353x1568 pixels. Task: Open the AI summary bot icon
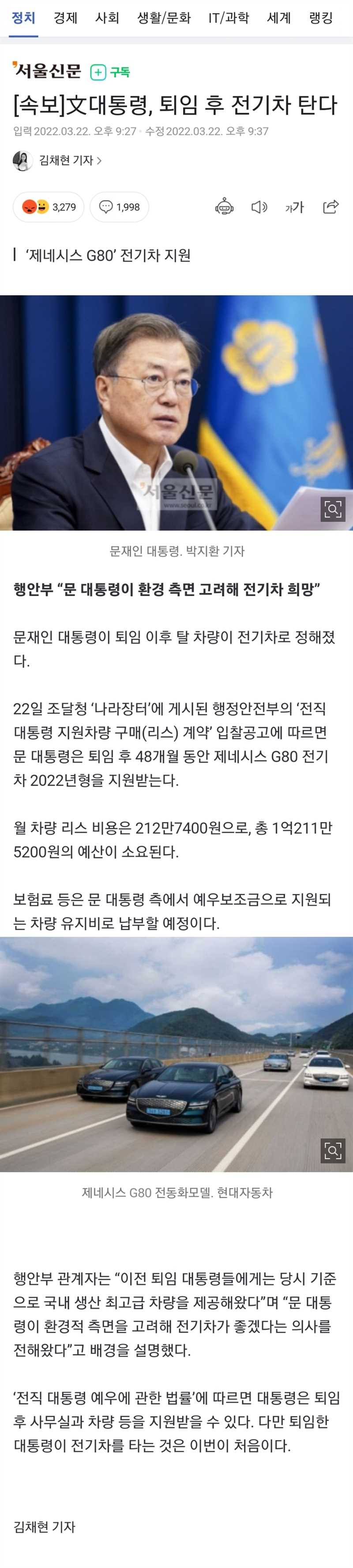[224, 207]
